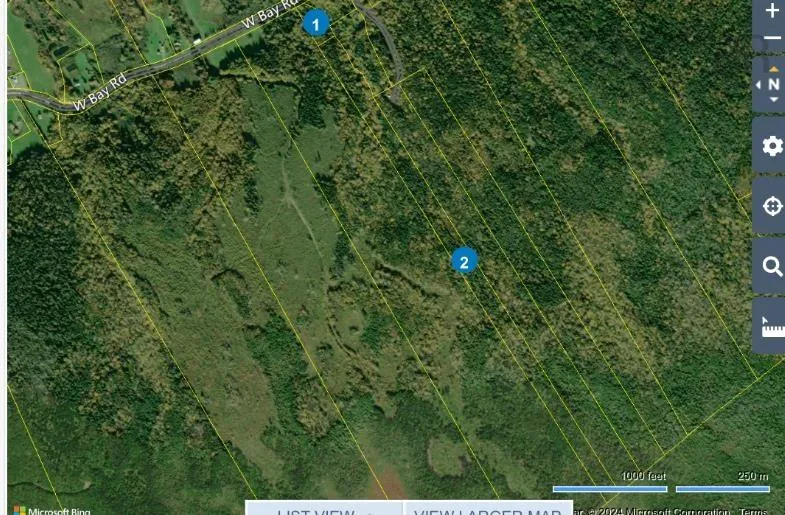Screen dimensions: 785x515
Task: Reset map orientation with the N compass
Action: tap(773, 84)
